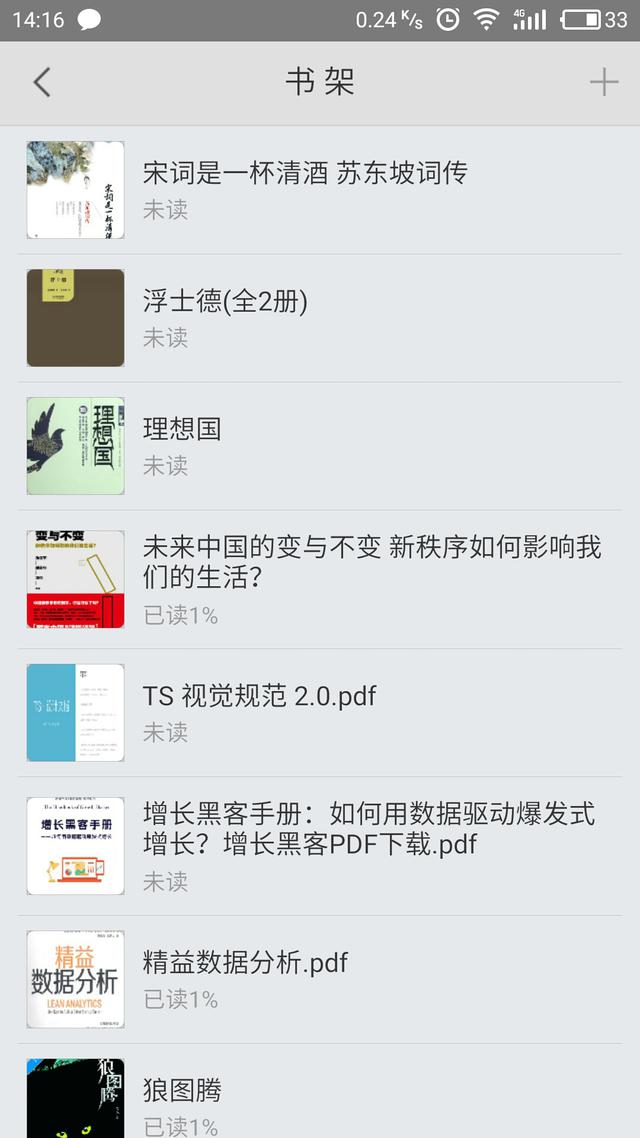
Task: Go back from the 书架 screen
Action: (41, 82)
